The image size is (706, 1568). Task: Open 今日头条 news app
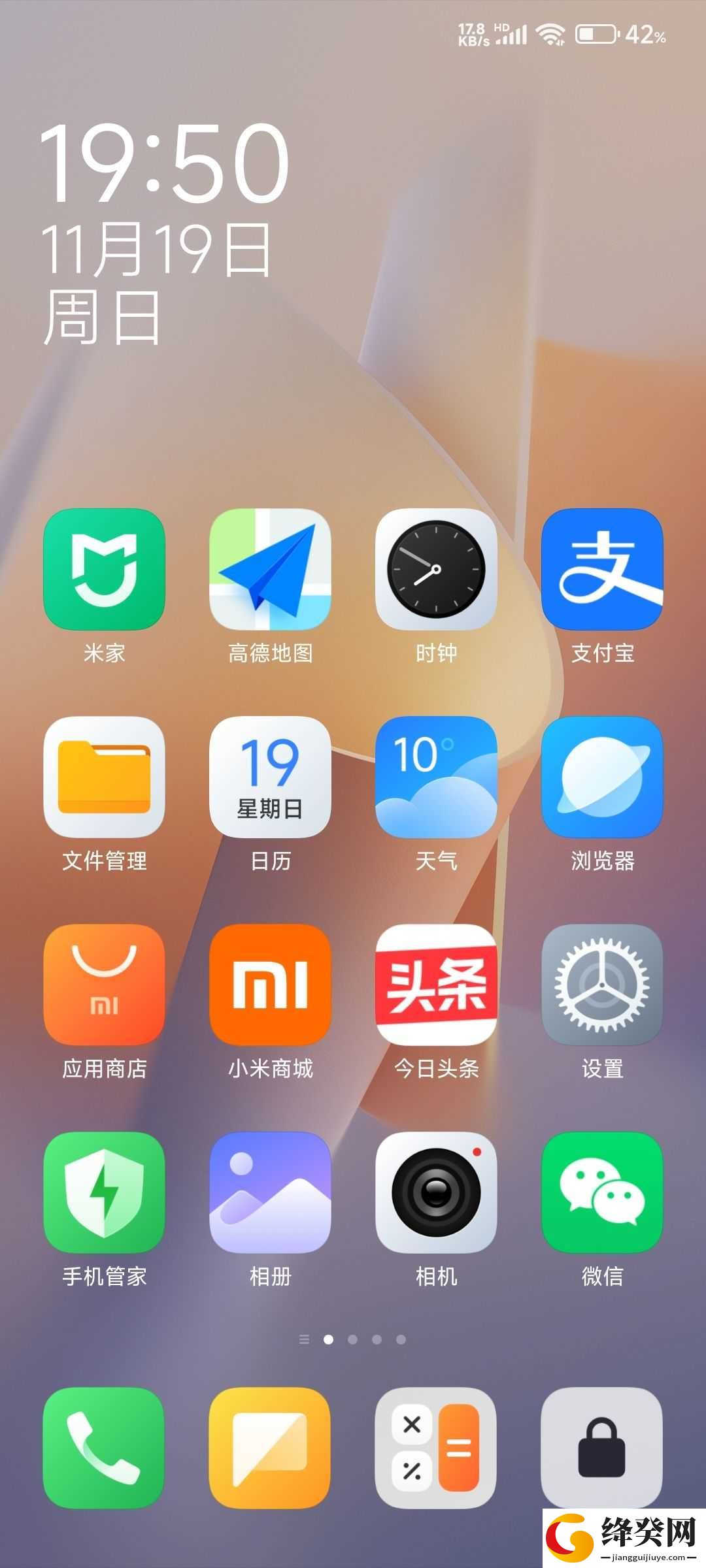click(436, 985)
